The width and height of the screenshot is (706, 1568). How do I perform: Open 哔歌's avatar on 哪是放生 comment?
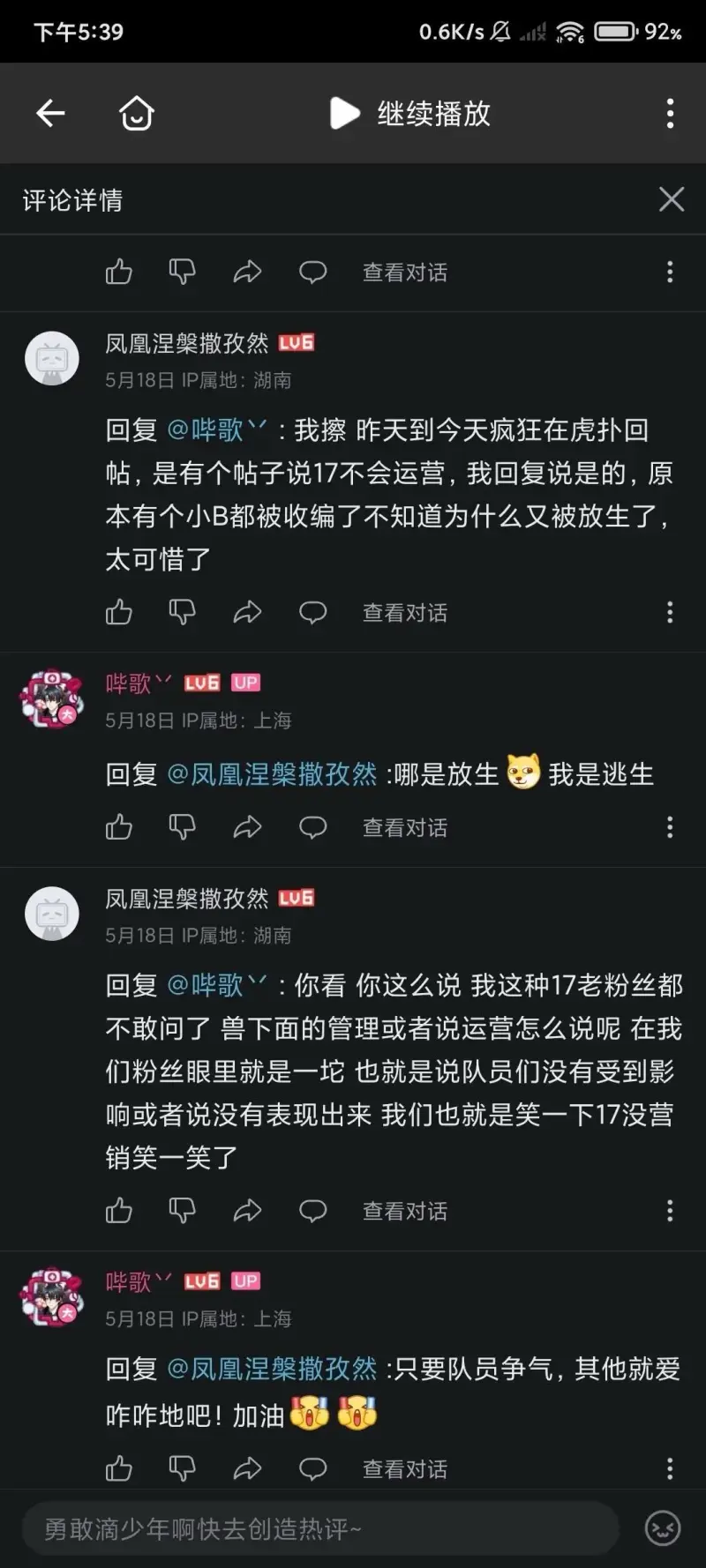point(51,698)
